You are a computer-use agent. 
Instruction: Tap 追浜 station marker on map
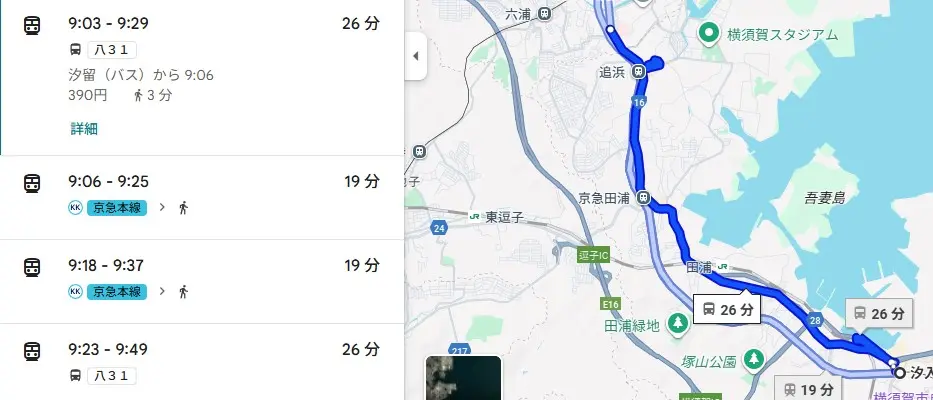(x=638, y=71)
